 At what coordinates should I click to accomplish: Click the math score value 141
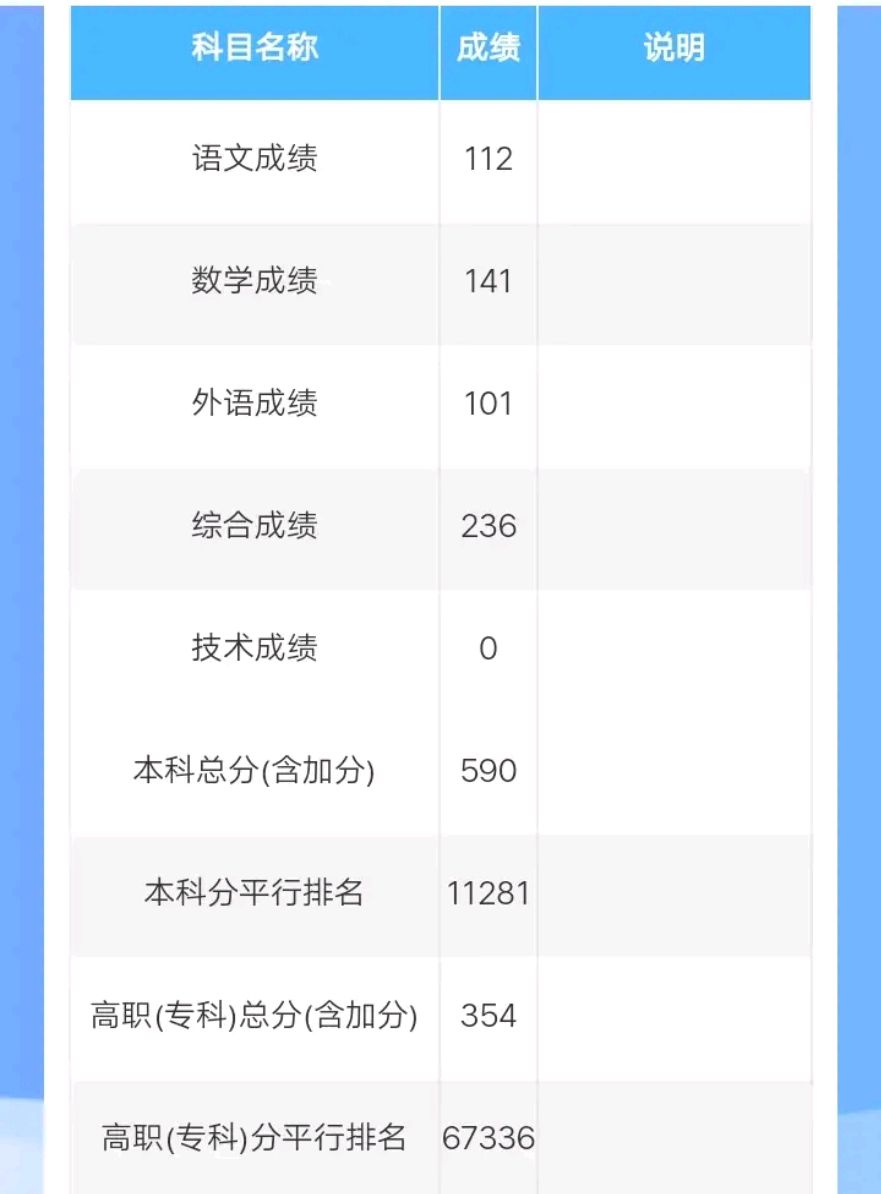(488, 281)
